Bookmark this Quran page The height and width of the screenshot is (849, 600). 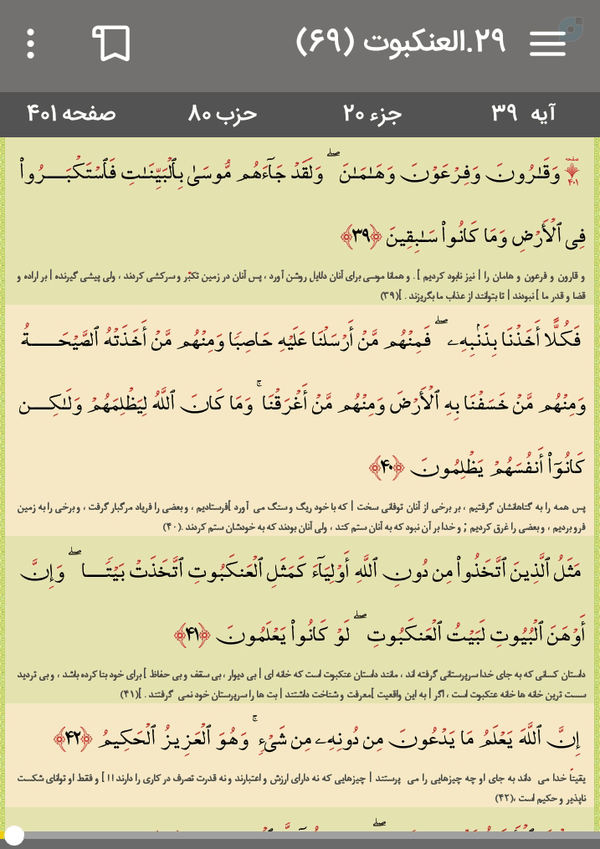click(111, 43)
